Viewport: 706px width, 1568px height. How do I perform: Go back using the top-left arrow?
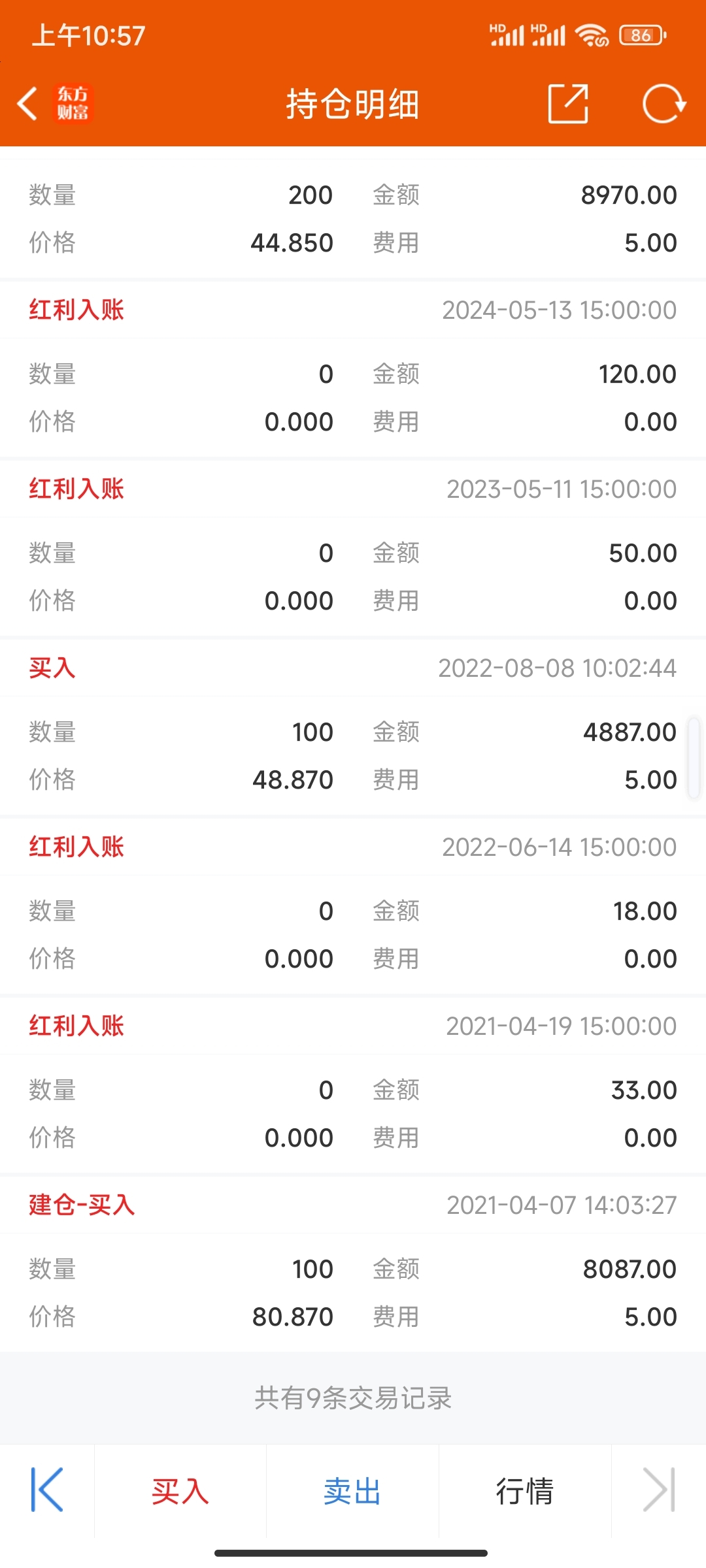(x=27, y=104)
